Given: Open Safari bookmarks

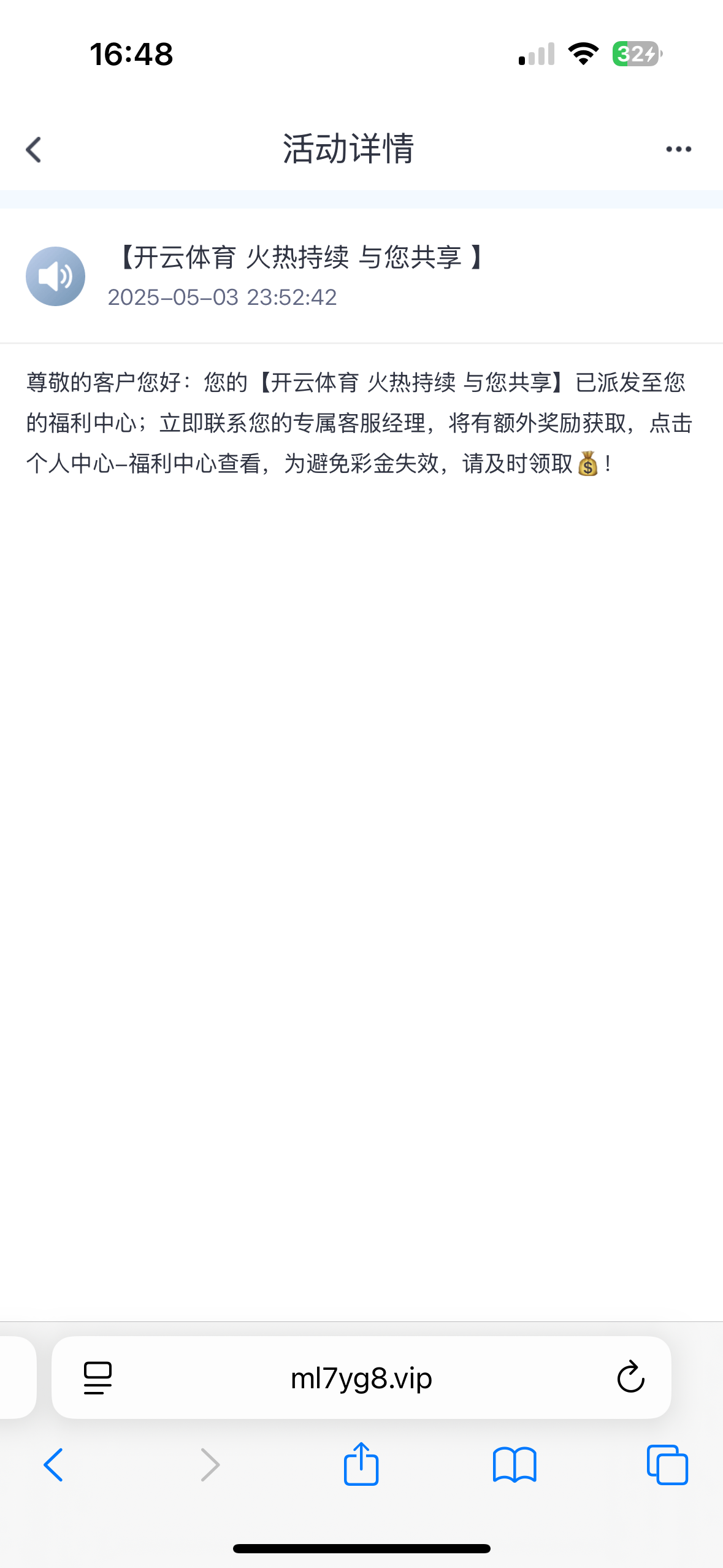Looking at the screenshot, I should pos(514,1465).
